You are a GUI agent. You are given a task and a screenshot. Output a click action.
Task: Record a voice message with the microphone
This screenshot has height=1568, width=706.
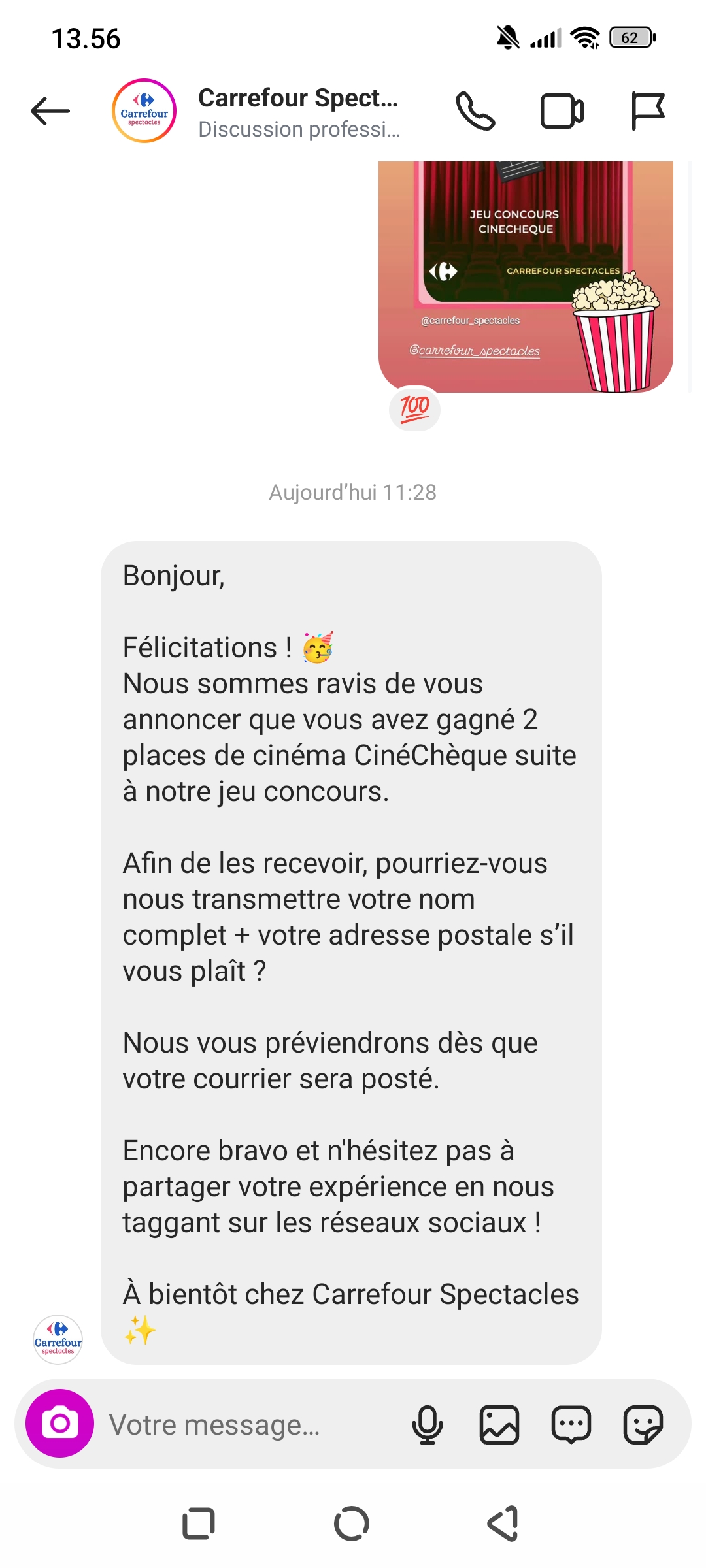pos(427,1424)
